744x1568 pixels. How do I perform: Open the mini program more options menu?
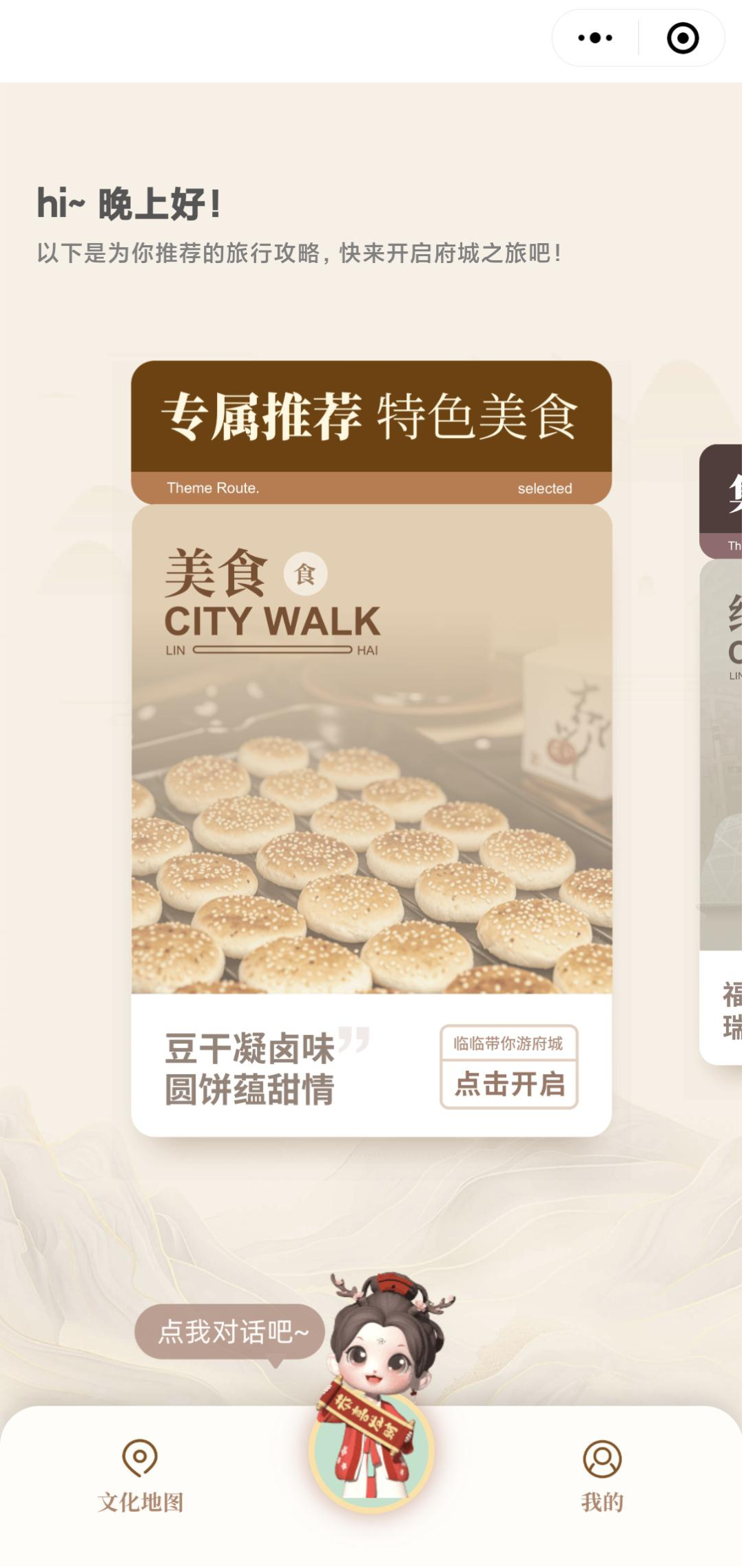pos(595,38)
